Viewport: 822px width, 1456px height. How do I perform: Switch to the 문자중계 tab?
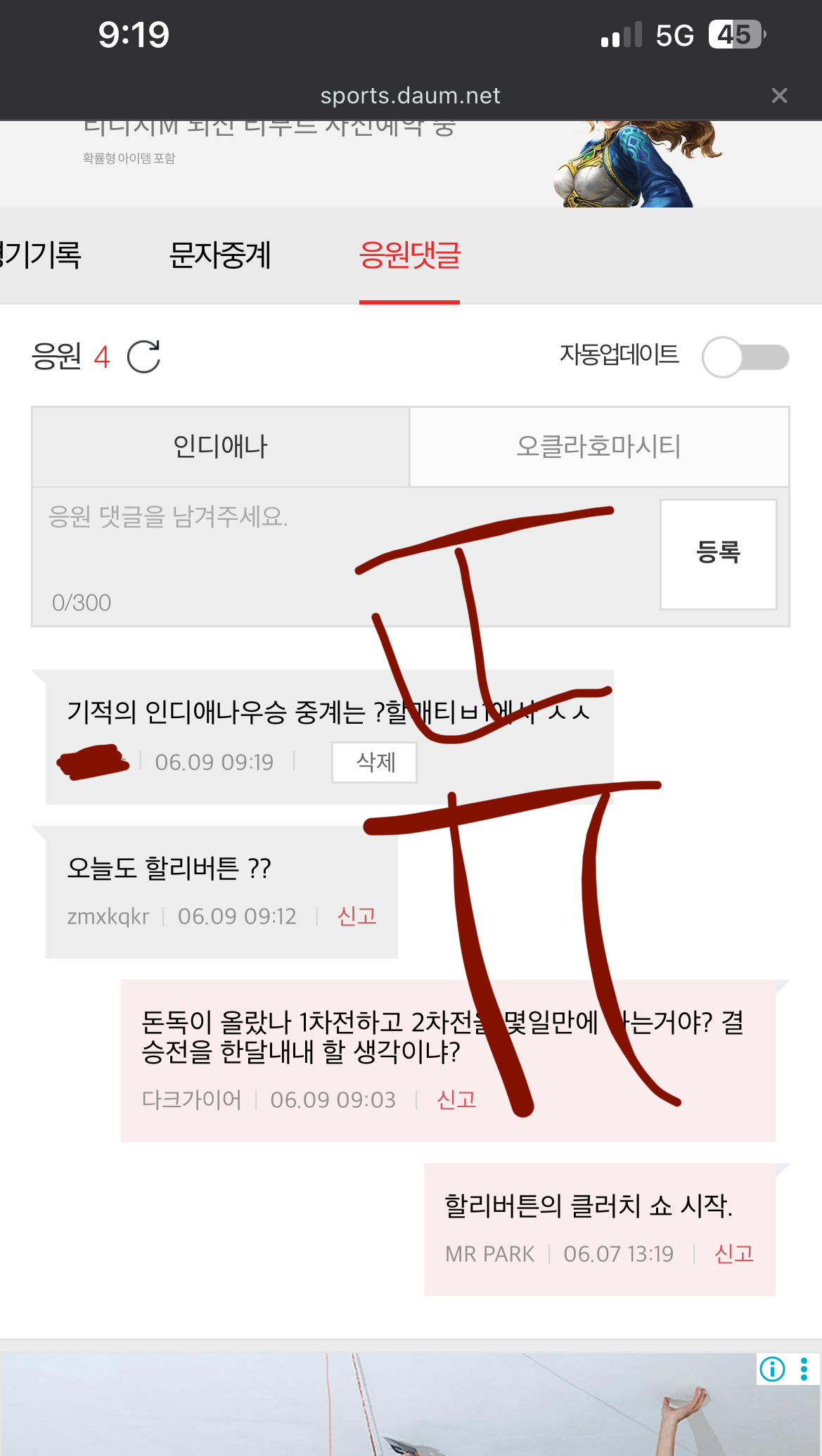[x=220, y=255]
